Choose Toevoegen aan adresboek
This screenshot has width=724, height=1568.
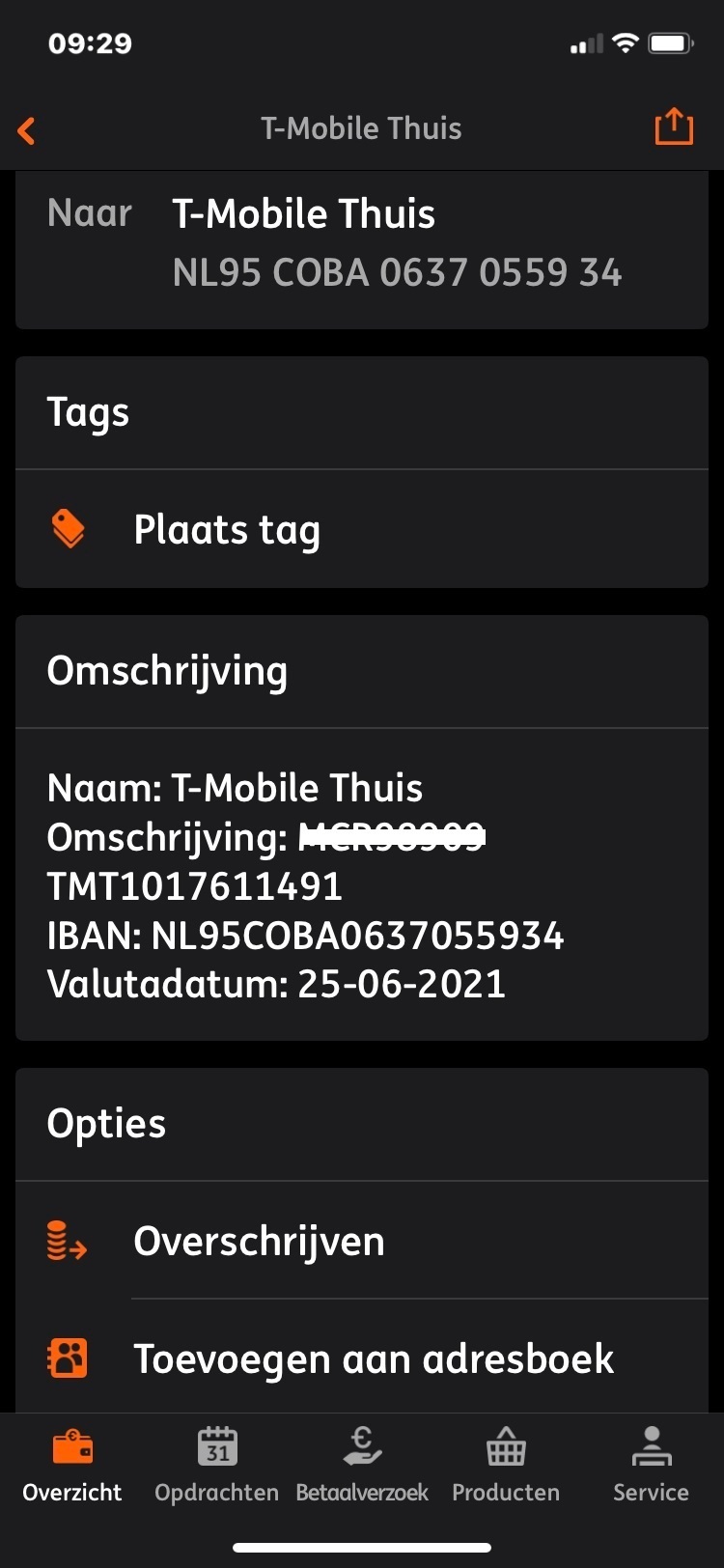[x=362, y=1358]
